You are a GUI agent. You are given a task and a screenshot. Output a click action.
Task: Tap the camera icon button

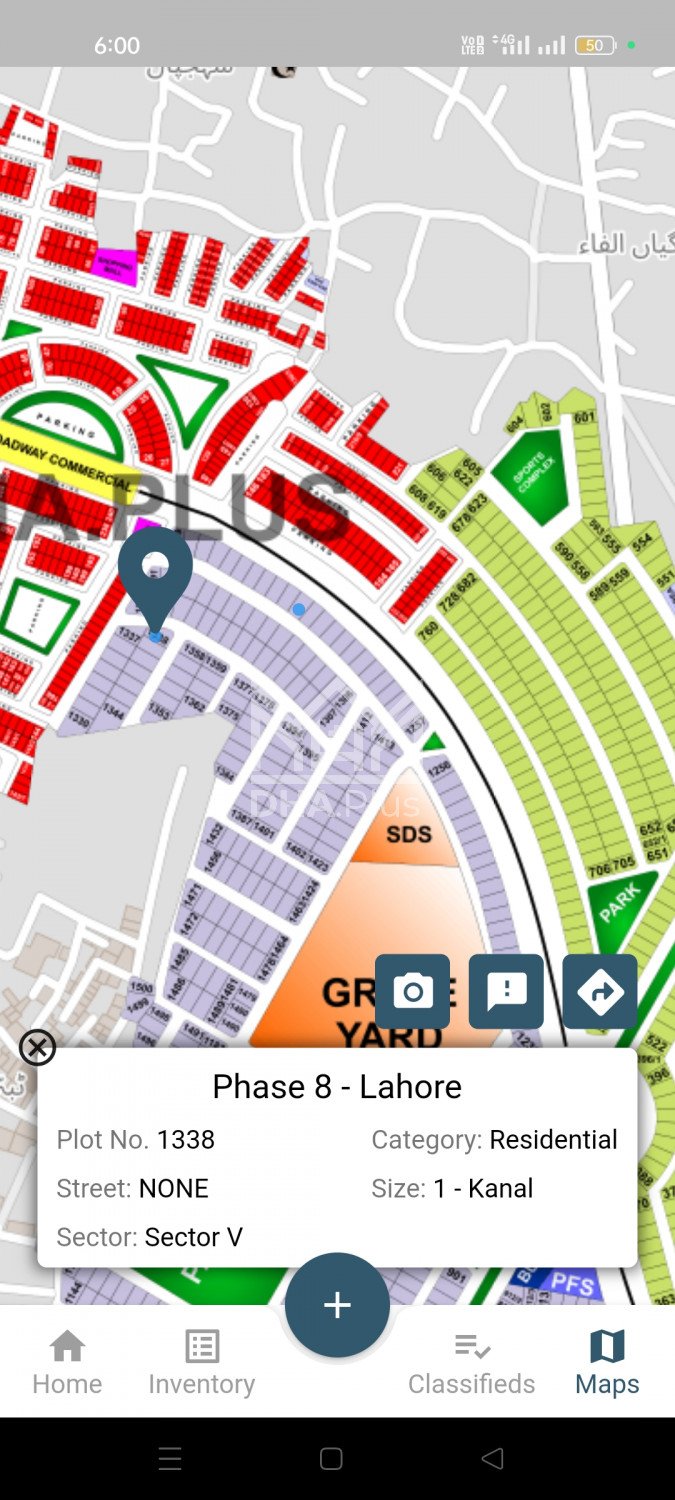click(x=412, y=991)
